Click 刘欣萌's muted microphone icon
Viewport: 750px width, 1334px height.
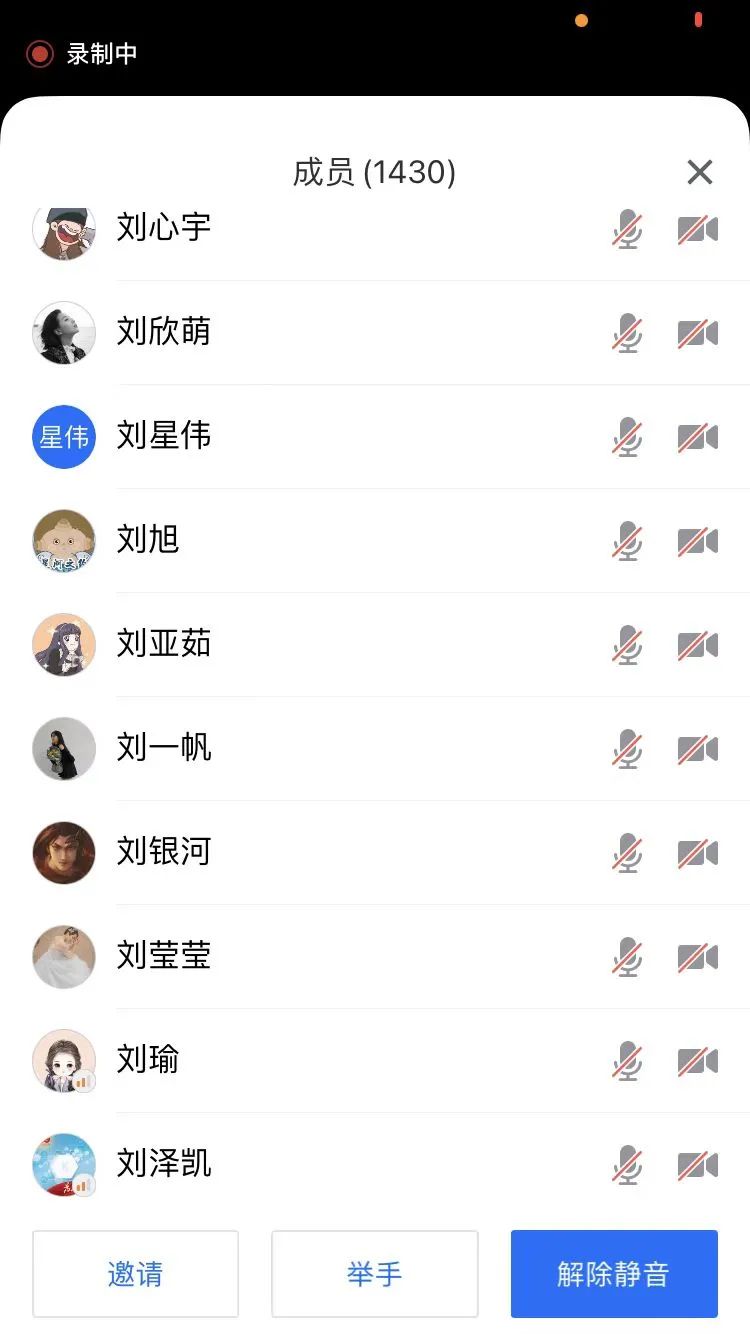coord(627,333)
